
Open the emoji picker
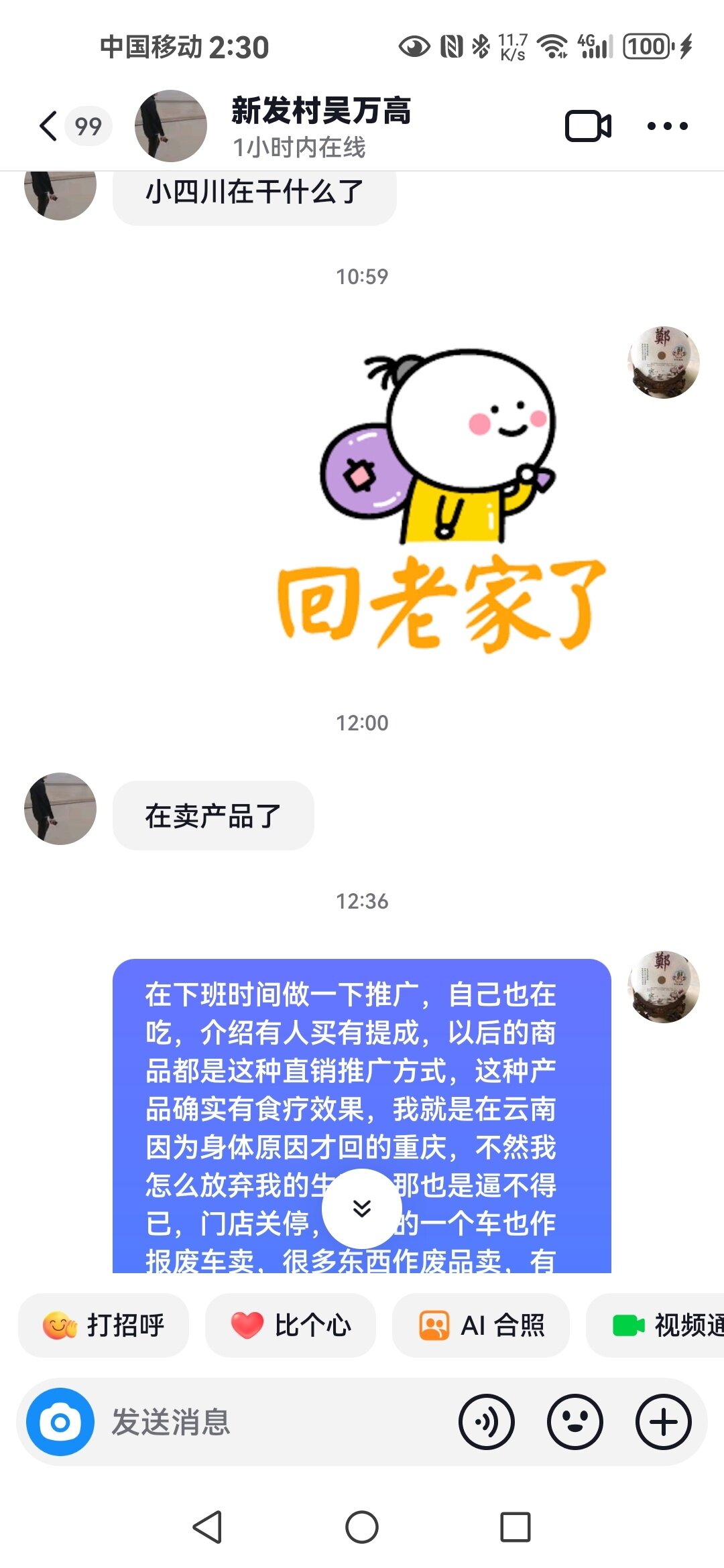pos(575,1421)
